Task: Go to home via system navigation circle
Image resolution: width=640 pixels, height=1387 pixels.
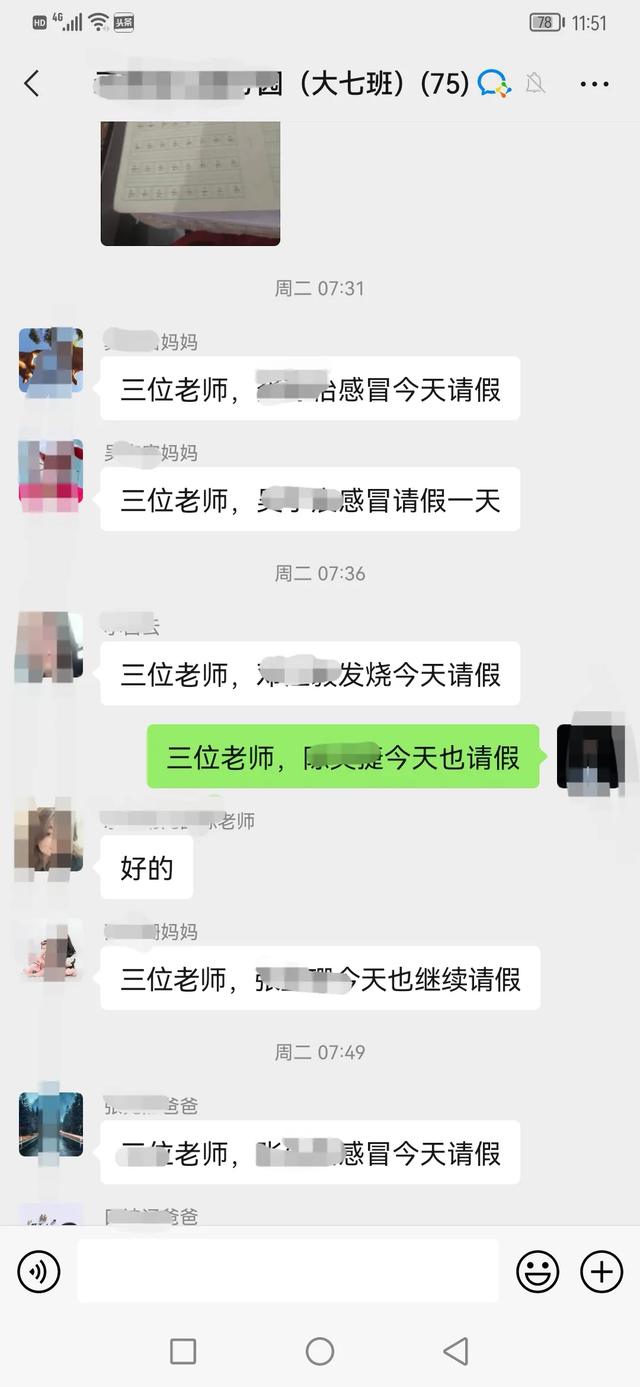Action: tap(319, 1352)
